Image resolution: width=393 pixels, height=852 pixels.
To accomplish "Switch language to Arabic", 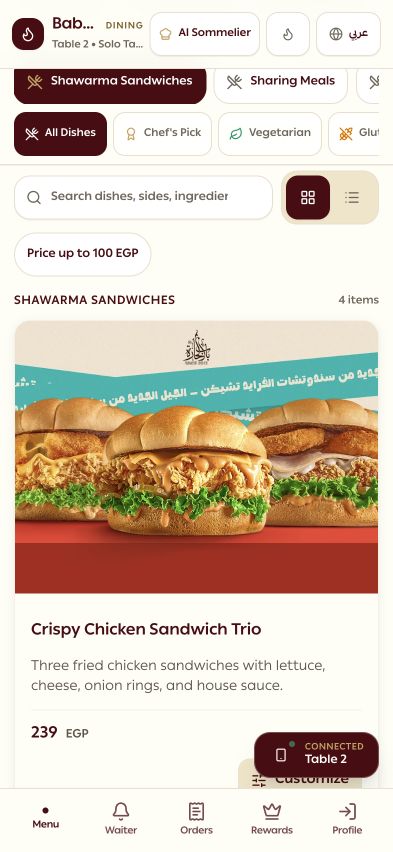I will point(348,34).
